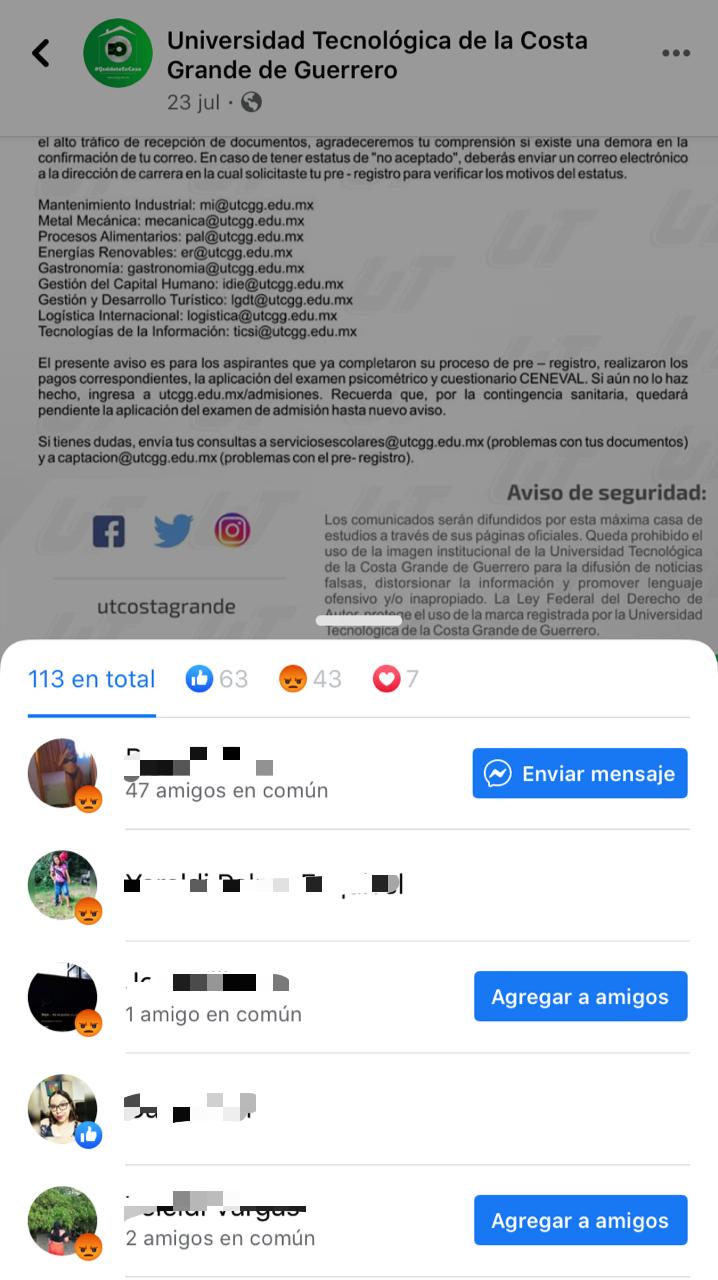Open profile of the user who reacted with like
718x1280 pixels.
tap(62, 1109)
